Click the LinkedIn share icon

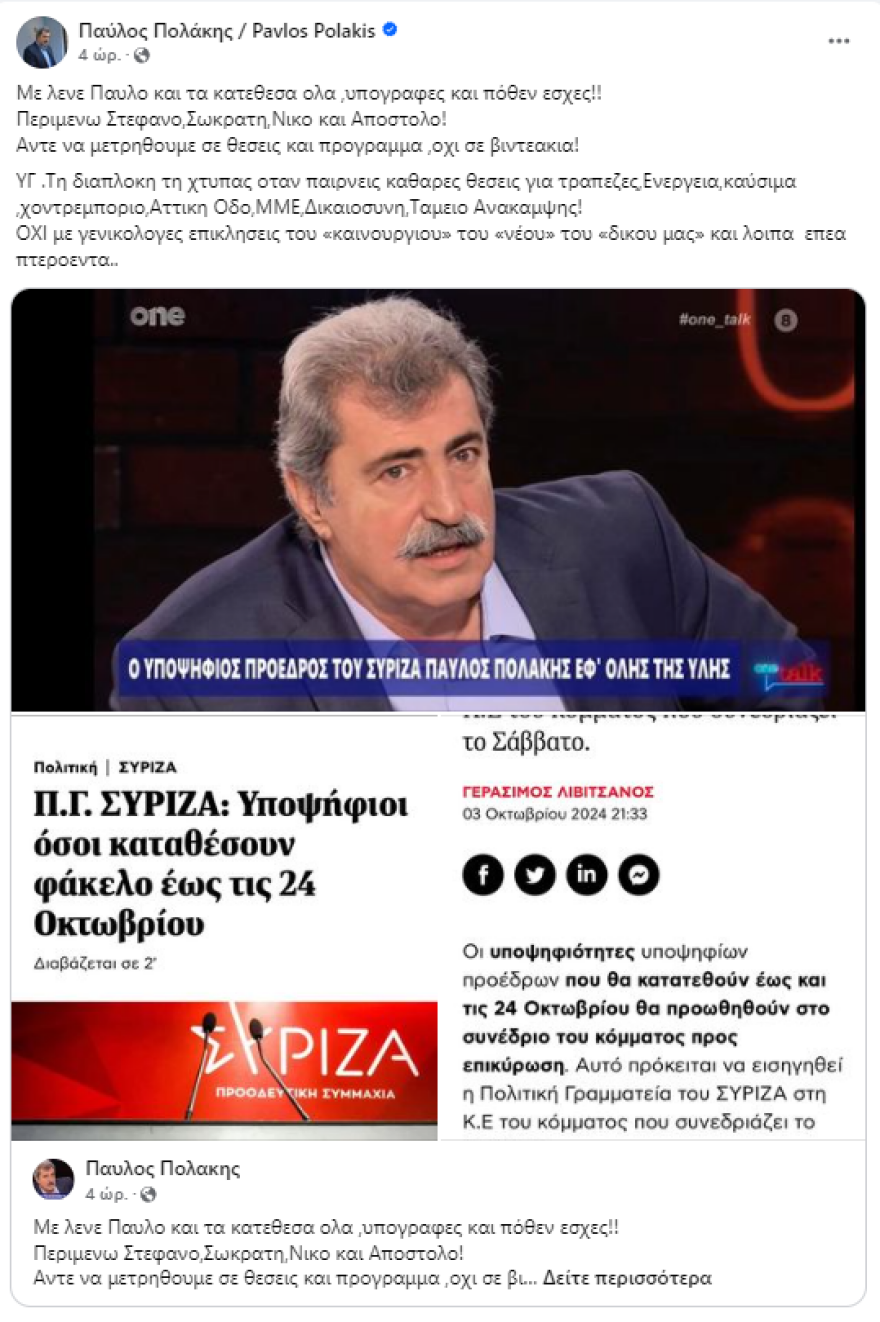587,874
